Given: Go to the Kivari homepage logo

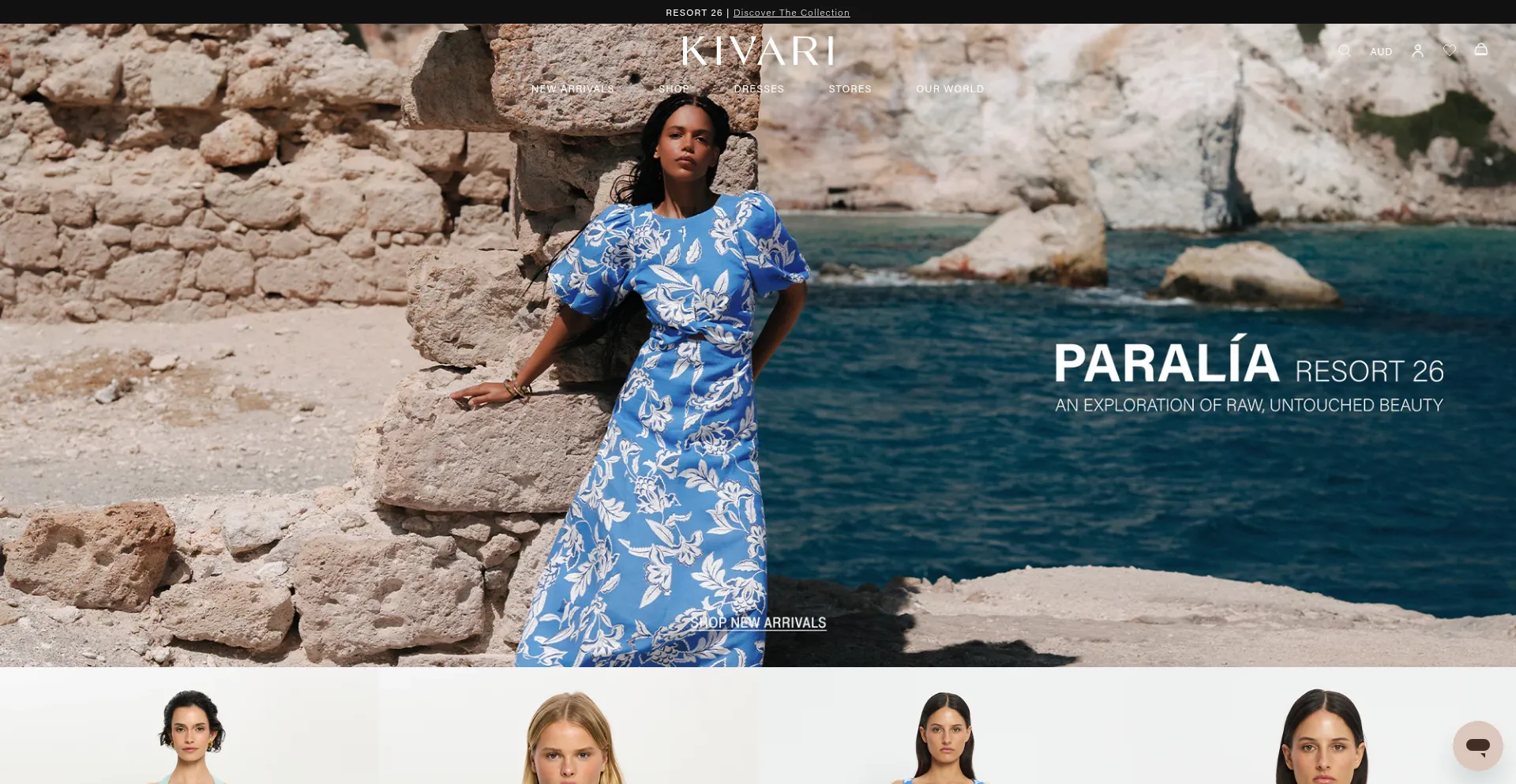Looking at the screenshot, I should click(758, 51).
